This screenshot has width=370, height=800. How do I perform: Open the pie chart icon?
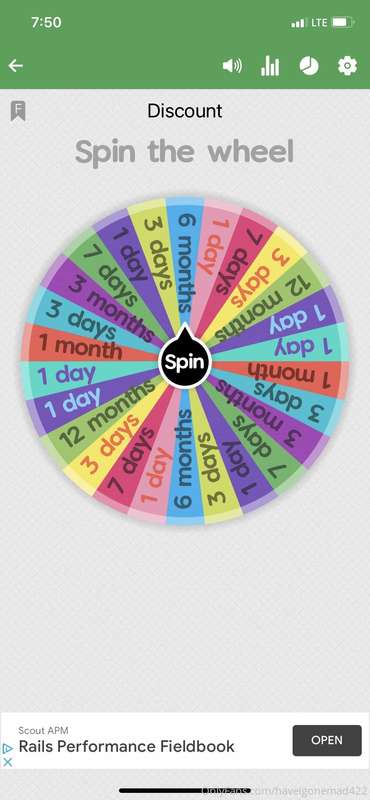309,66
